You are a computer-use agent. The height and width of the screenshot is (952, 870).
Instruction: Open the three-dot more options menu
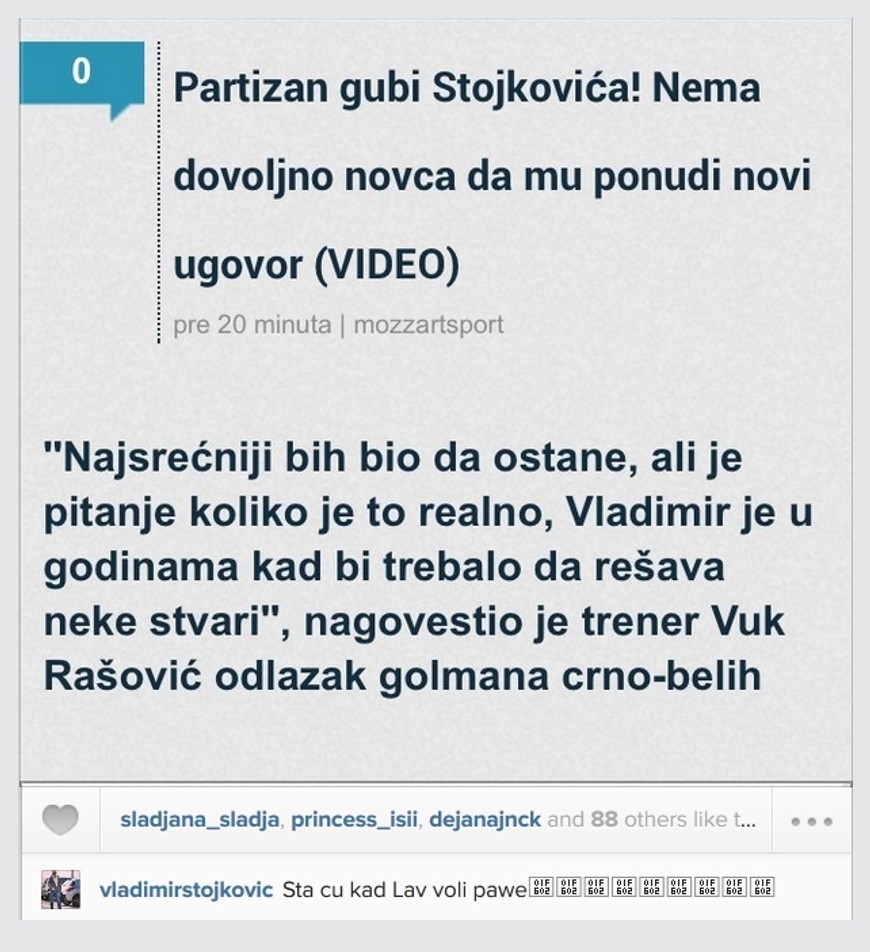811,821
